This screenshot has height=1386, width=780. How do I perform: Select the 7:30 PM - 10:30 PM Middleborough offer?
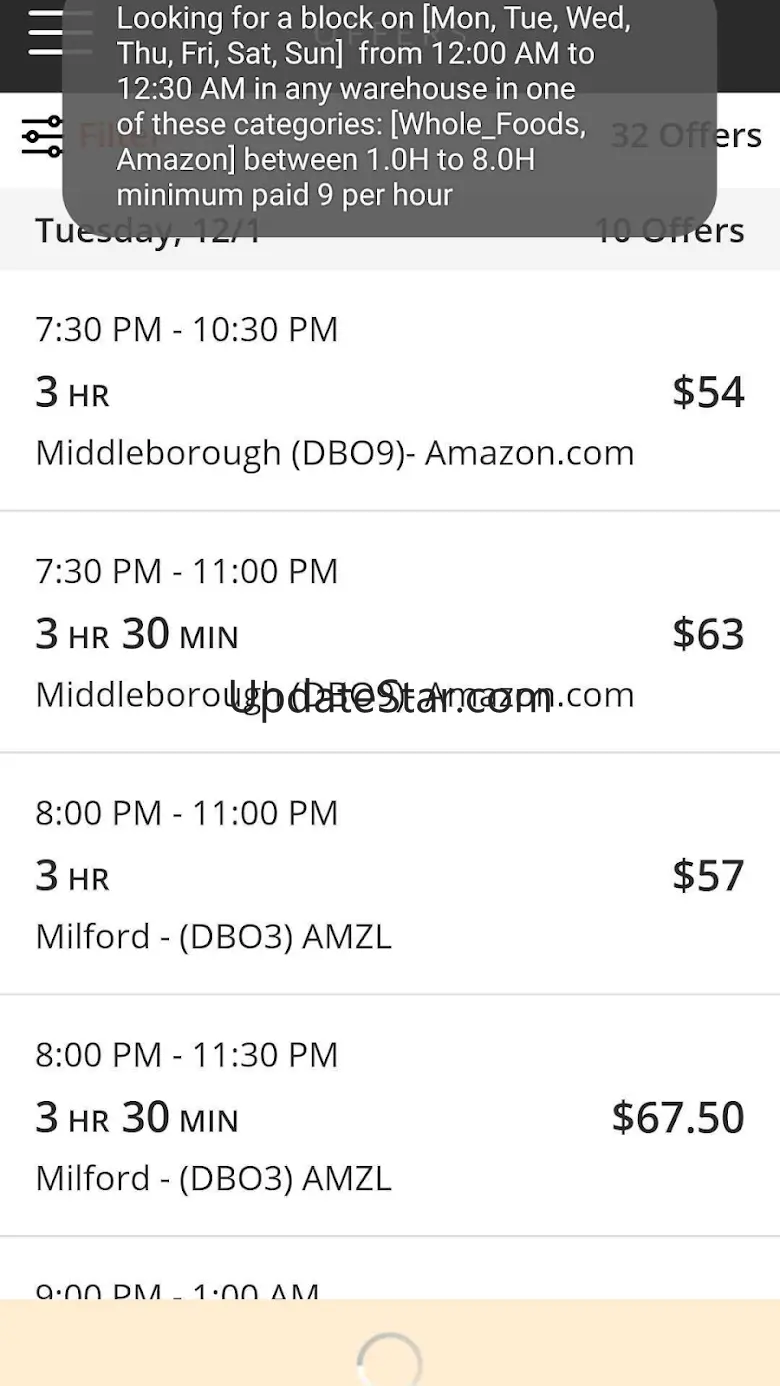pos(390,391)
